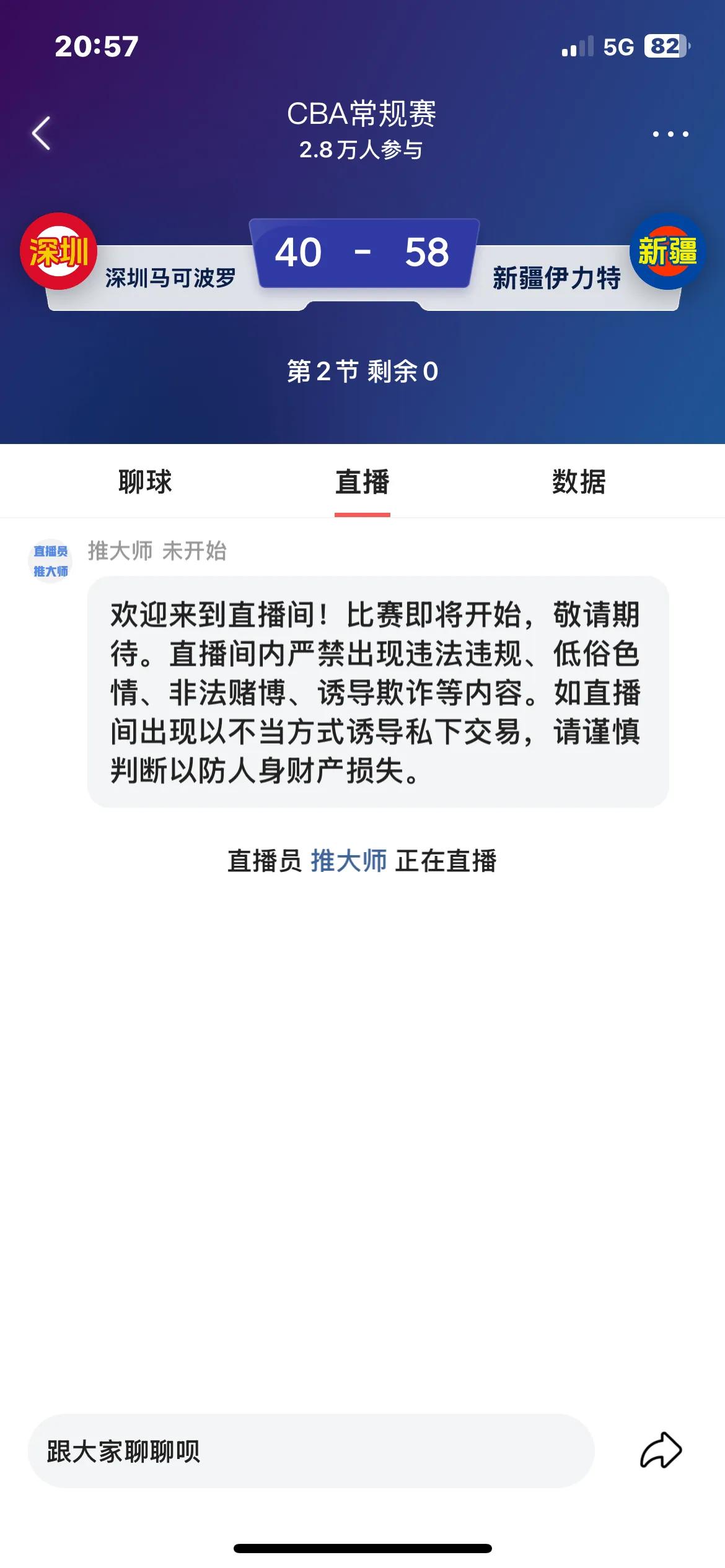The image size is (725, 1568).
Task: Tap the 2.8万人参与 participants label
Action: point(362,149)
